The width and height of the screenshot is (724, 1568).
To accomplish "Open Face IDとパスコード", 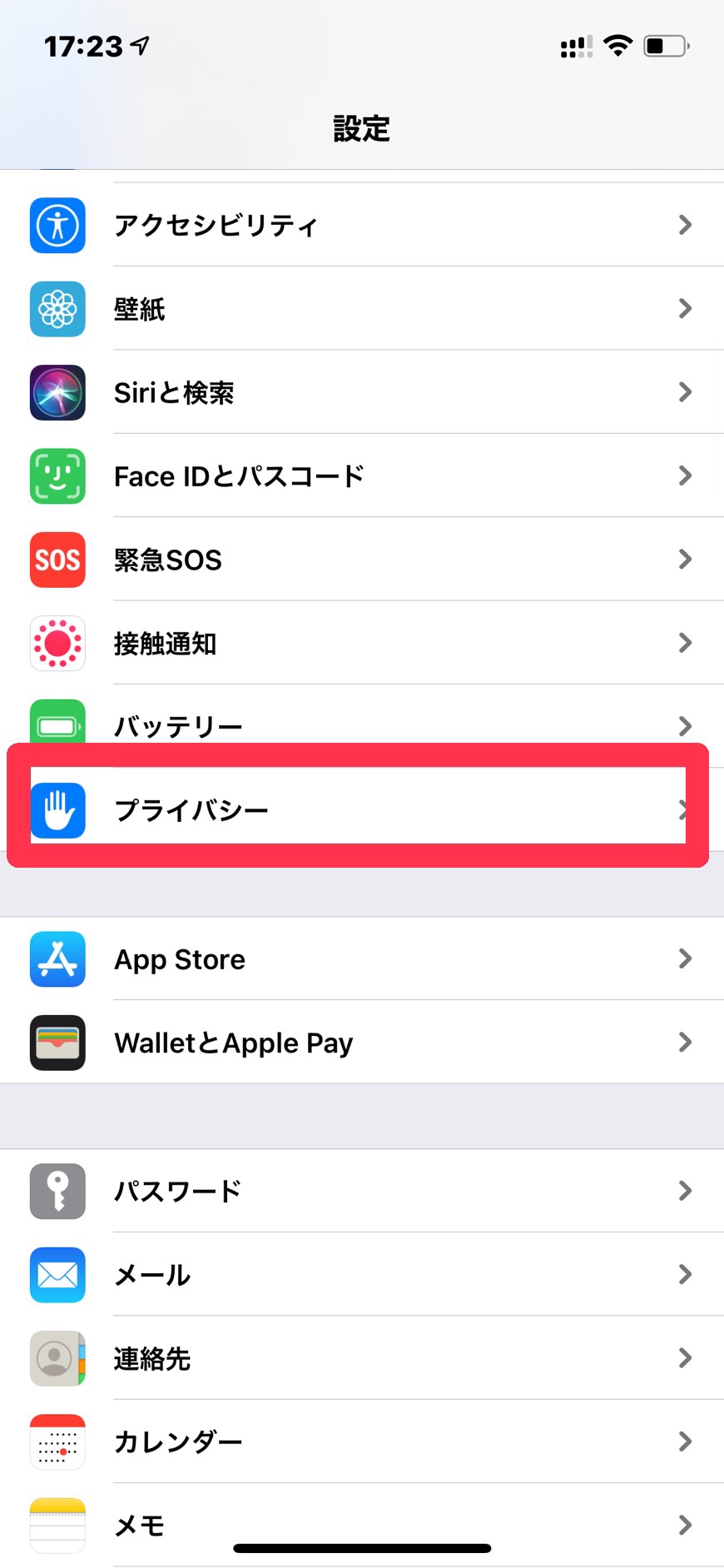I will point(362,475).
